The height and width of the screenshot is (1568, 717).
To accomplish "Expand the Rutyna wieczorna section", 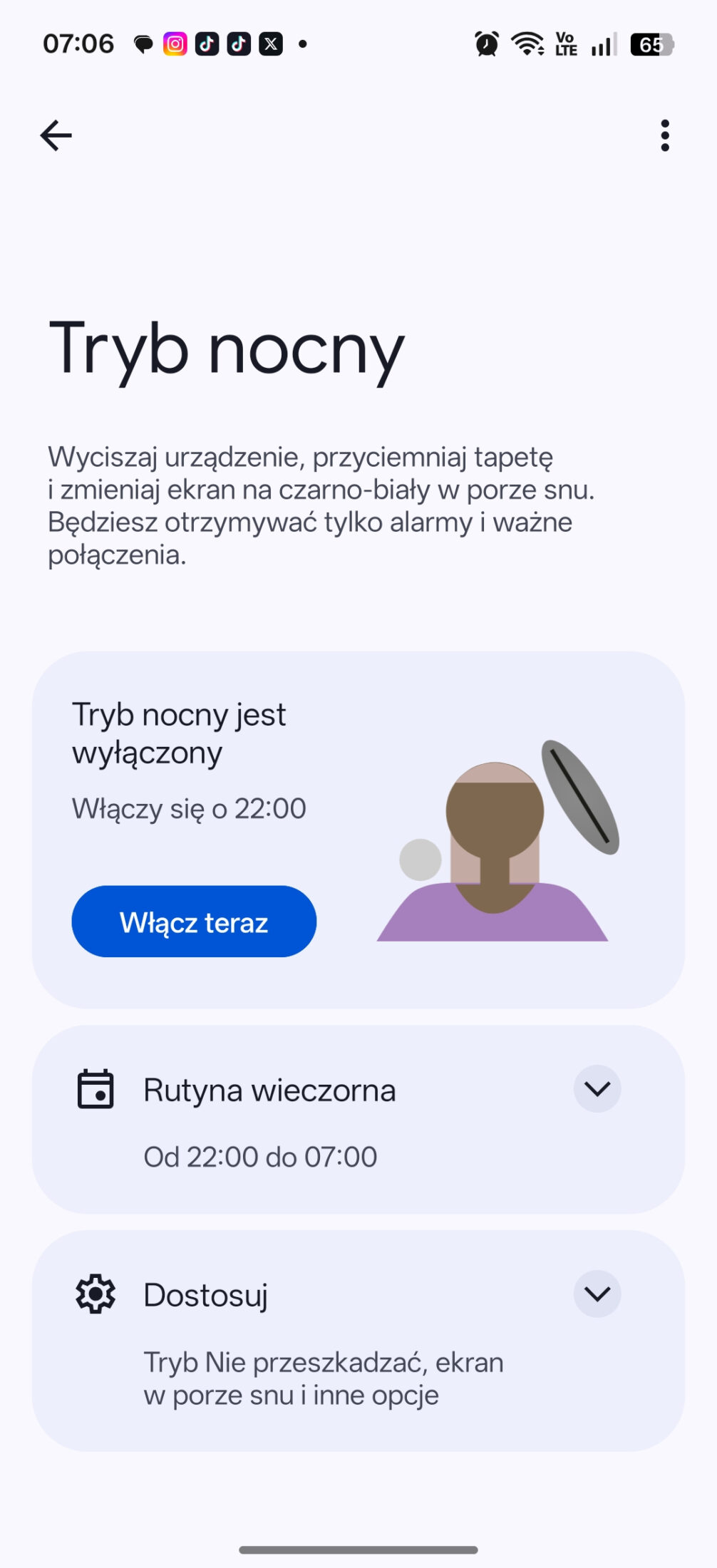I will pos(597,1088).
